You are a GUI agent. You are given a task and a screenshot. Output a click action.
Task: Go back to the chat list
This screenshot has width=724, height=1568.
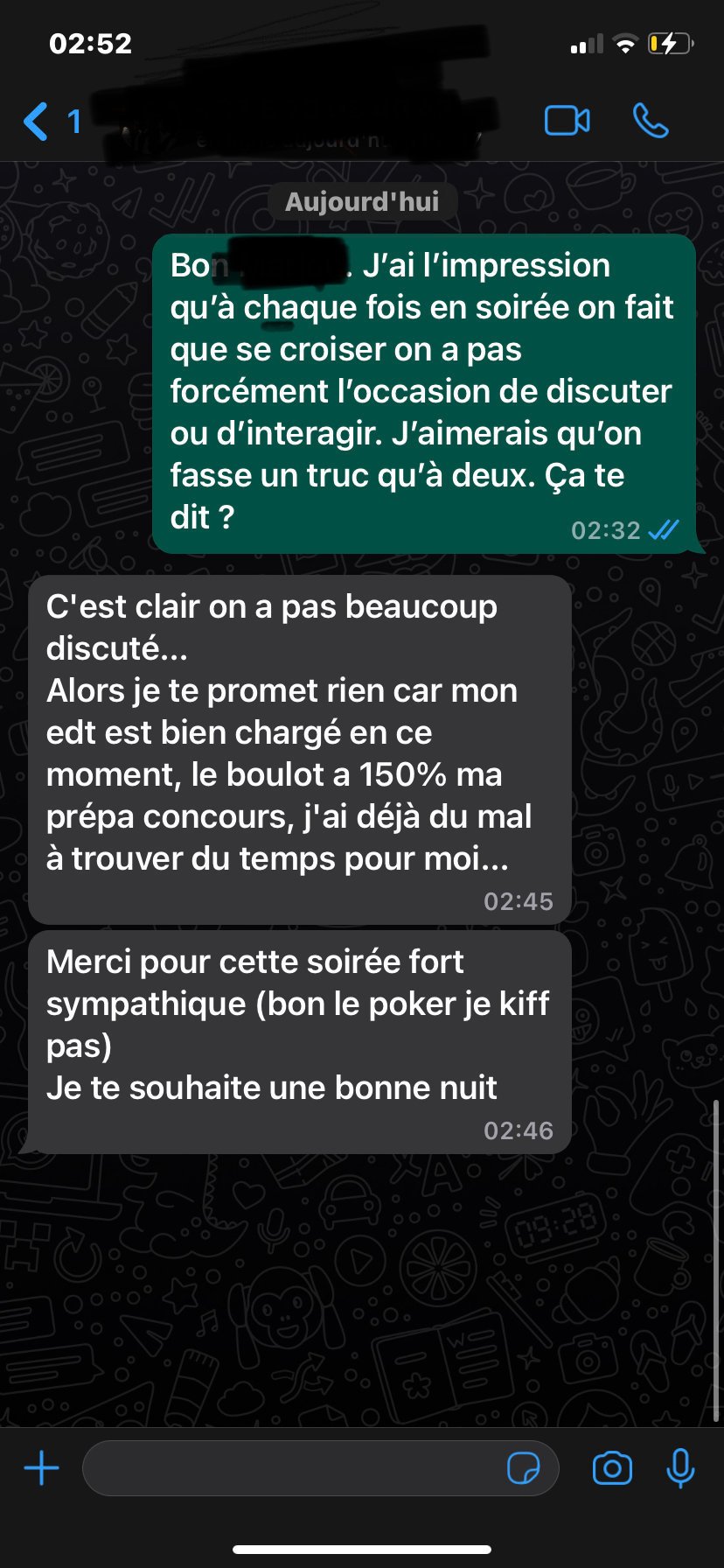tap(37, 121)
